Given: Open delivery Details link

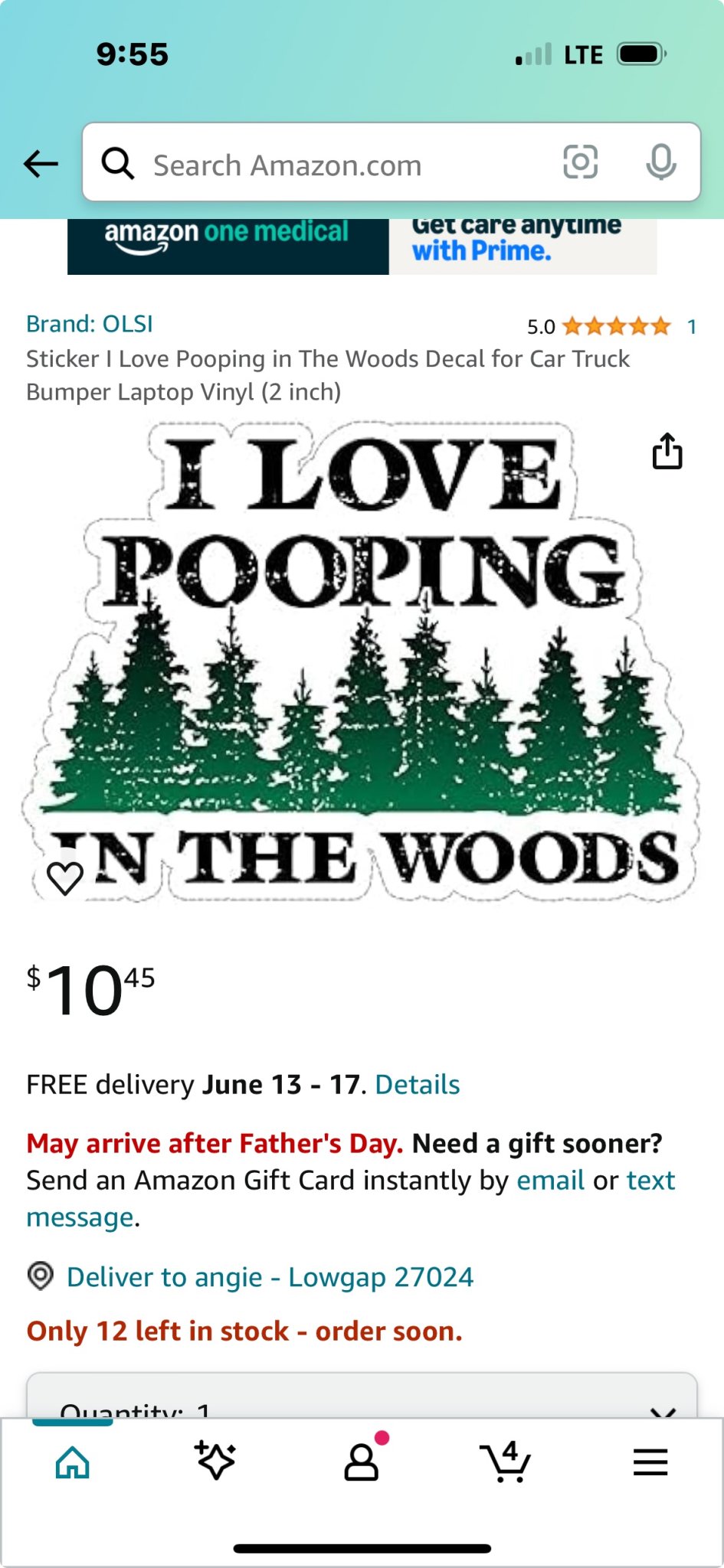Looking at the screenshot, I should (417, 1084).
